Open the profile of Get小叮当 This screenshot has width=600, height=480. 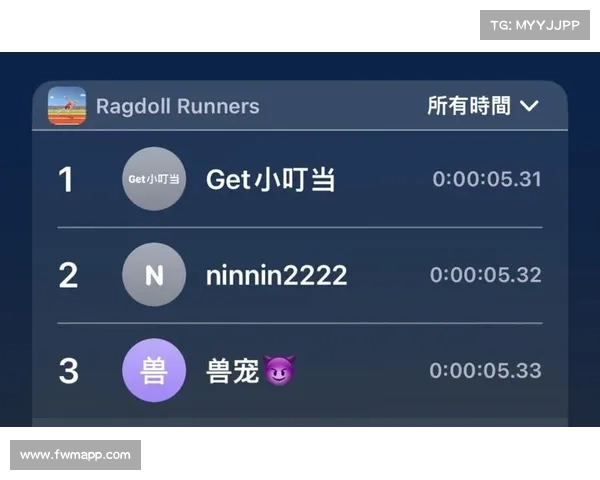click(x=154, y=179)
